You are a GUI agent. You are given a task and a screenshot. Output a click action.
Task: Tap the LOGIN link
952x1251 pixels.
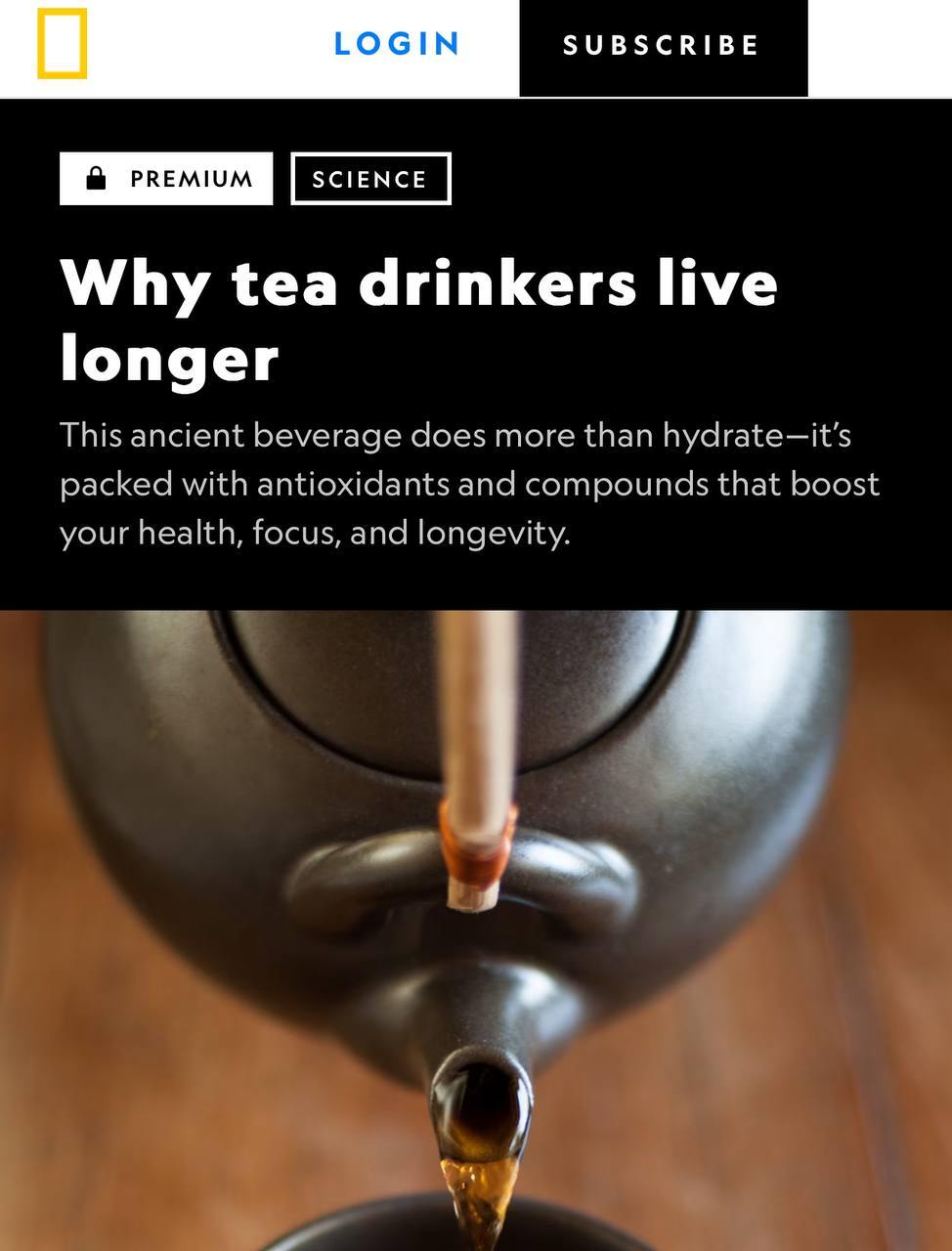pyautogui.click(x=397, y=44)
